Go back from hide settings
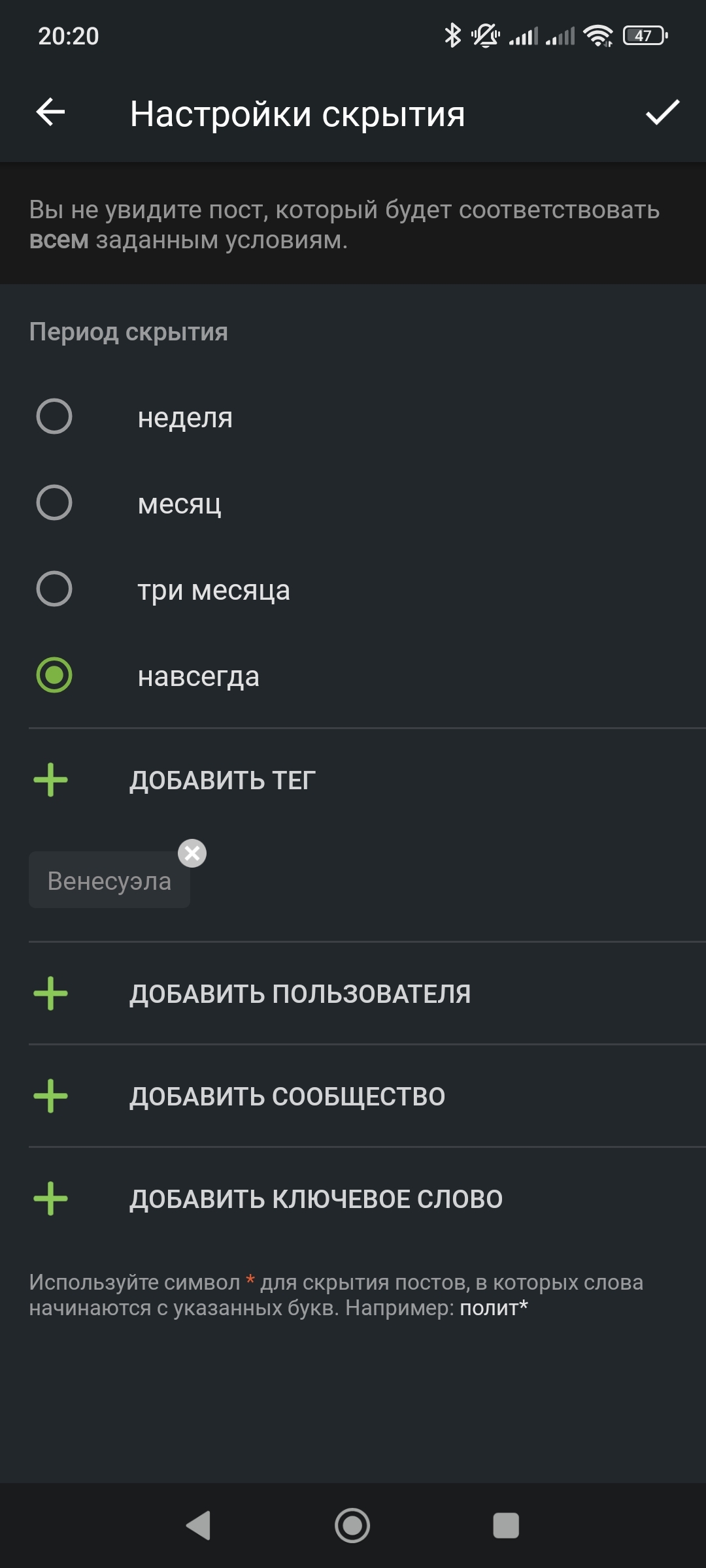Image resolution: width=706 pixels, height=1568 pixels. (x=50, y=112)
